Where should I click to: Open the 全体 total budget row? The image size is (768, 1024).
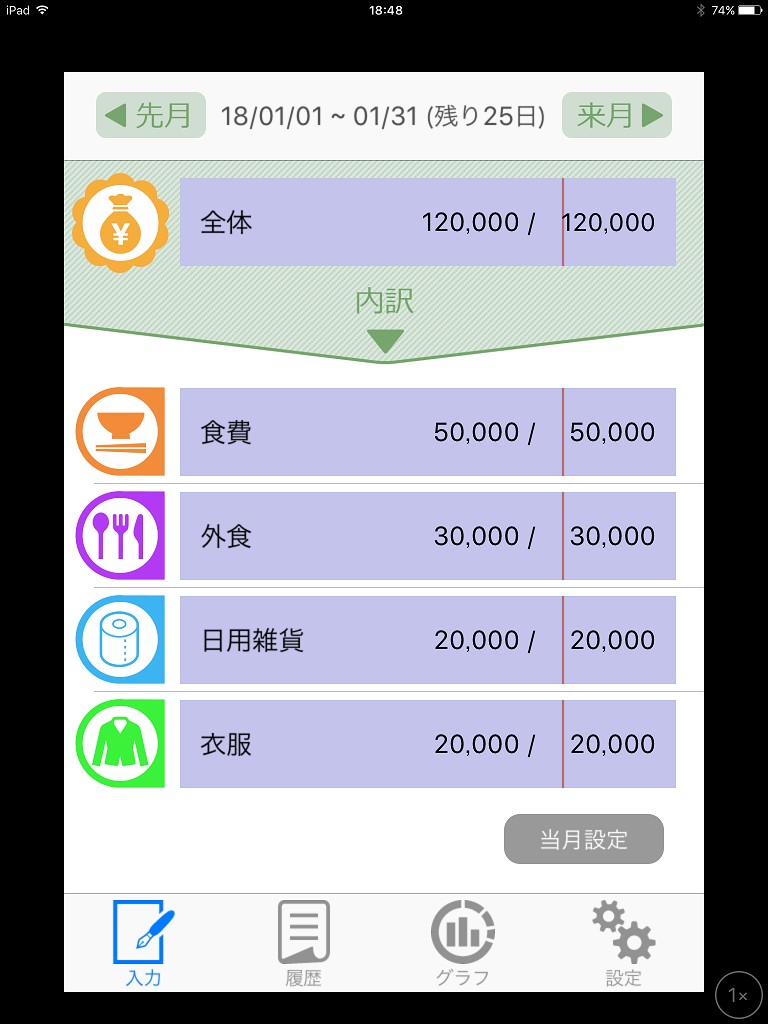pos(427,222)
